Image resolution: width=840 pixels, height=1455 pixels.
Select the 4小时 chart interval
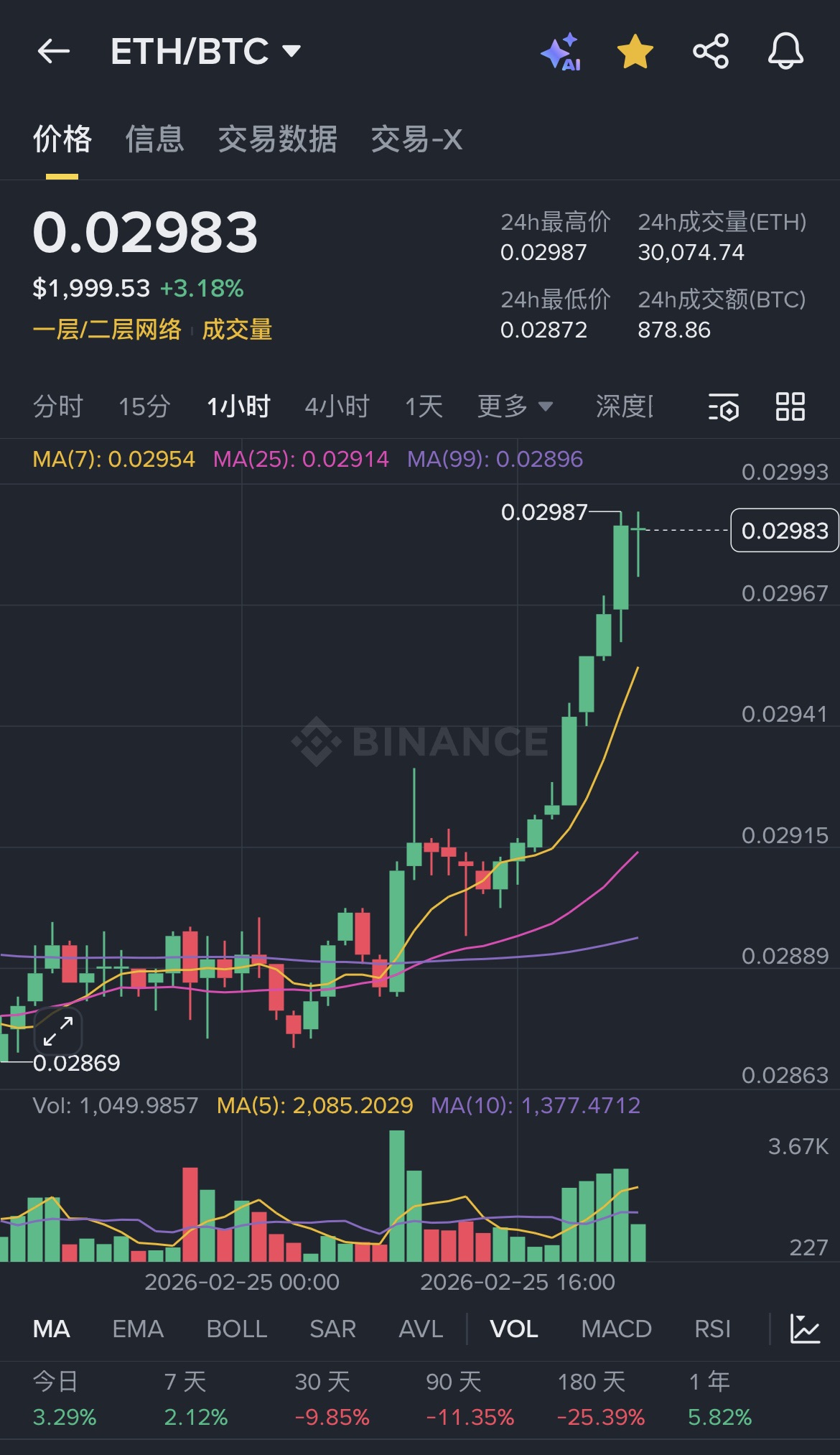tap(337, 406)
